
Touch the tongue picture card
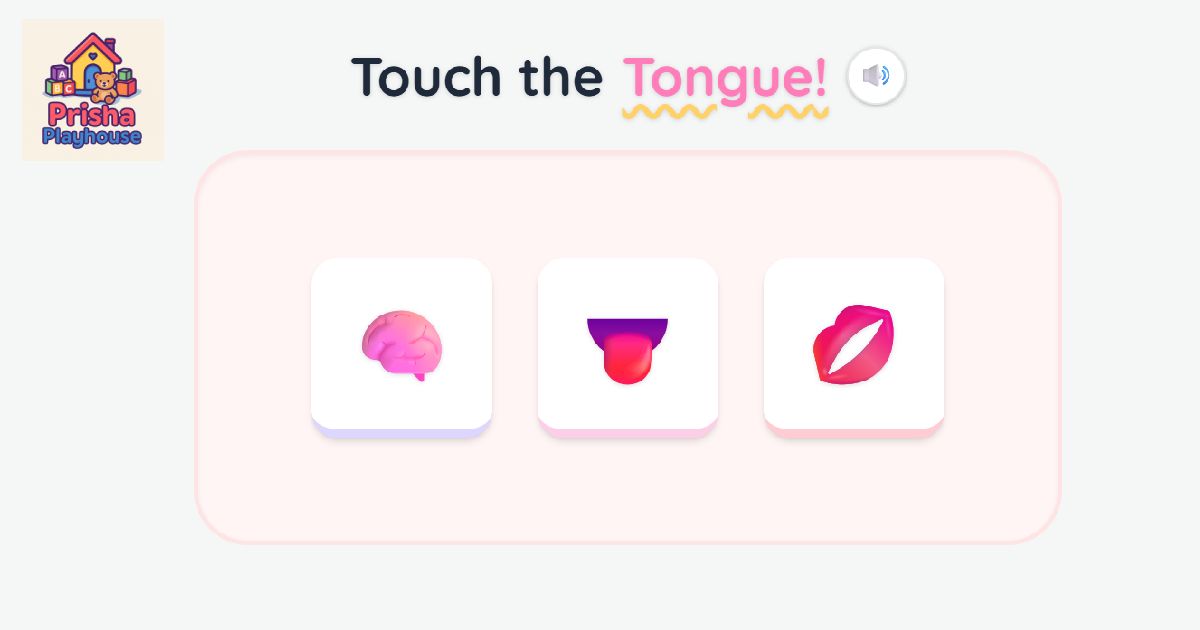pos(627,345)
